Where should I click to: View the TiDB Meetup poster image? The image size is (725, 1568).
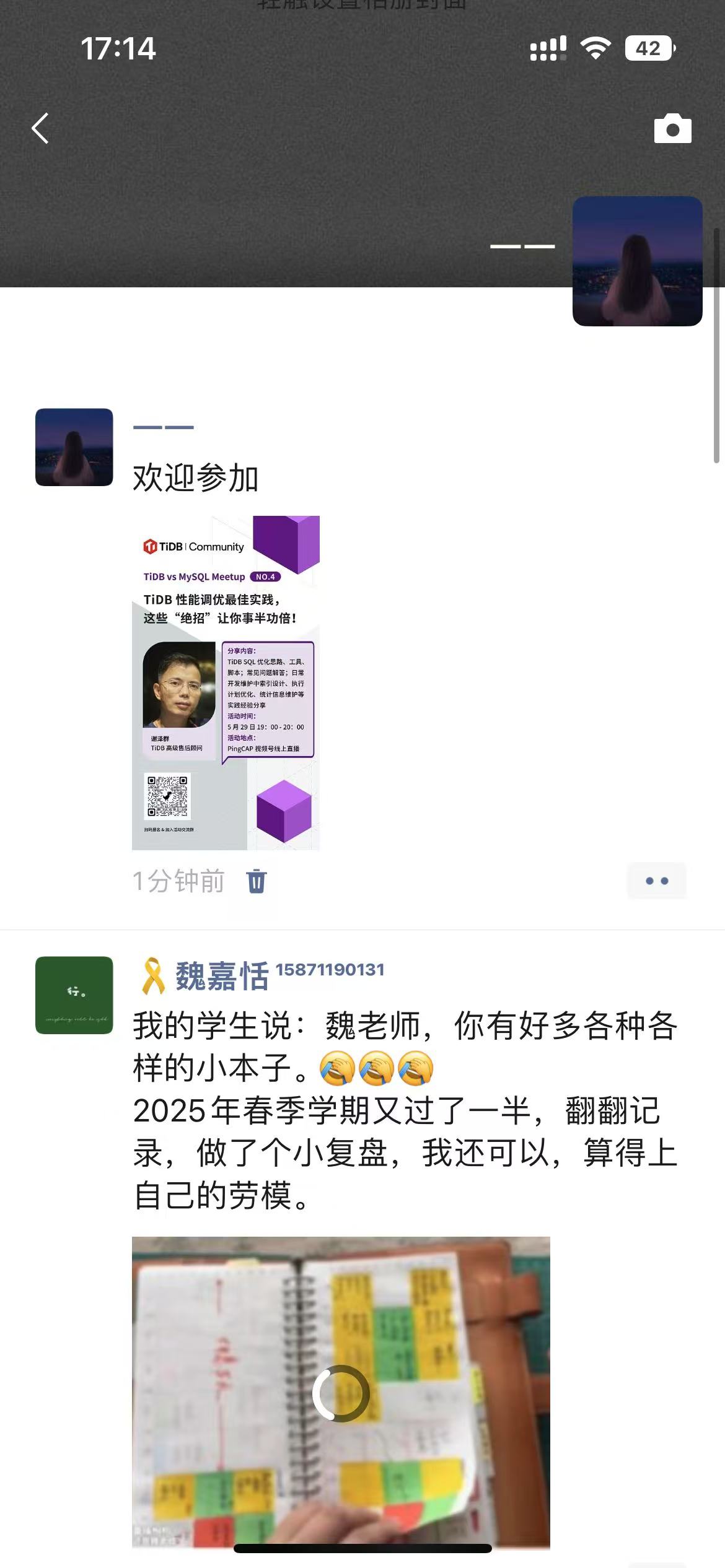[226, 682]
